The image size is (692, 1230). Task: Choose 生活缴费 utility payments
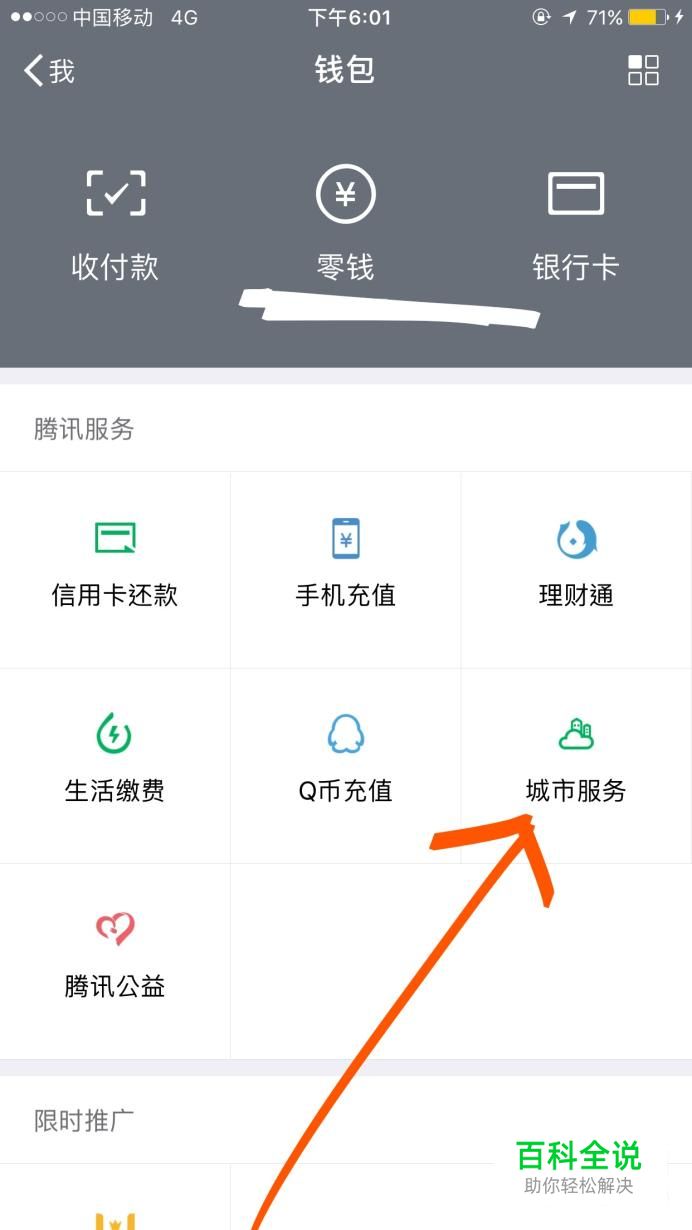pos(115,766)
